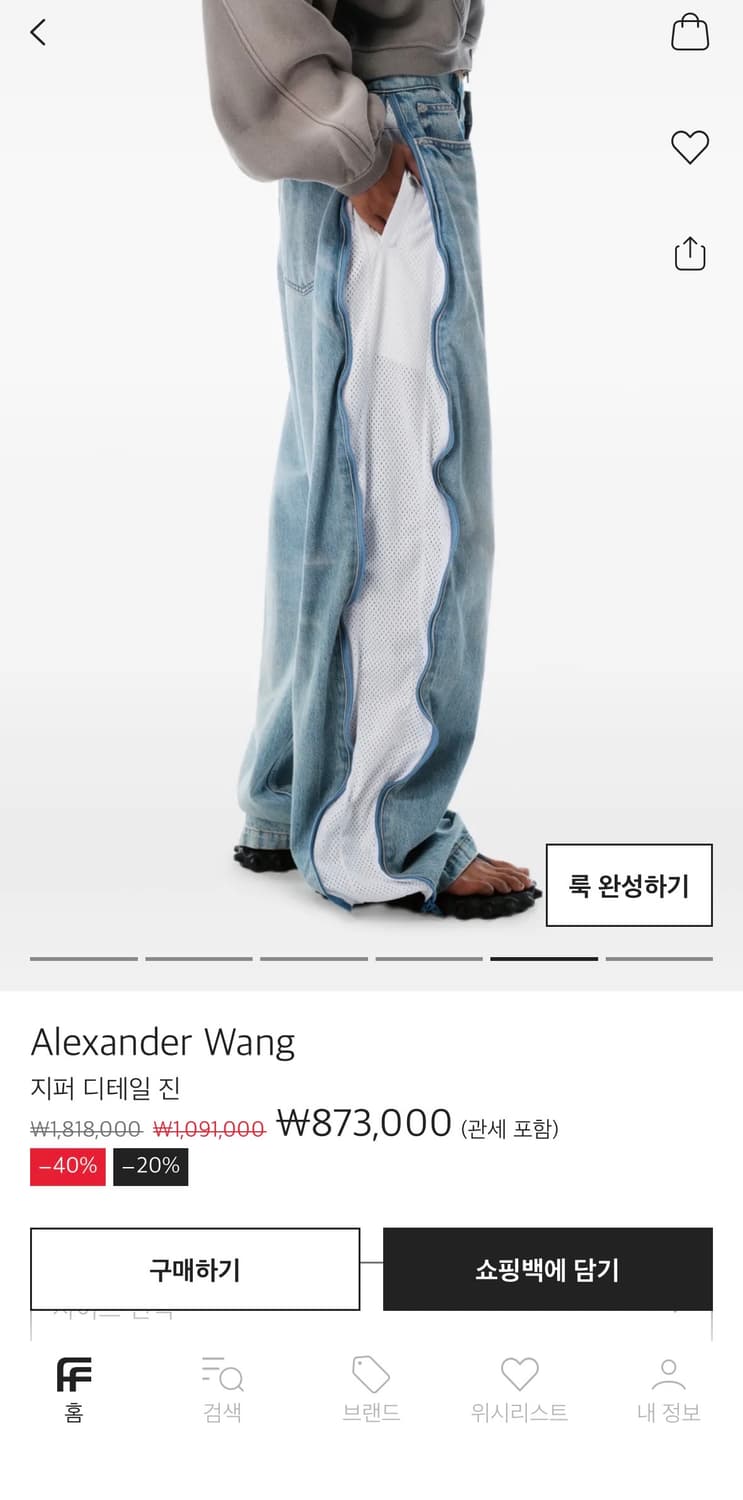The width and height of the screenshot is (743, 1500).
Task: Tap the heart icon to wishlist this item
Action: 690,146
